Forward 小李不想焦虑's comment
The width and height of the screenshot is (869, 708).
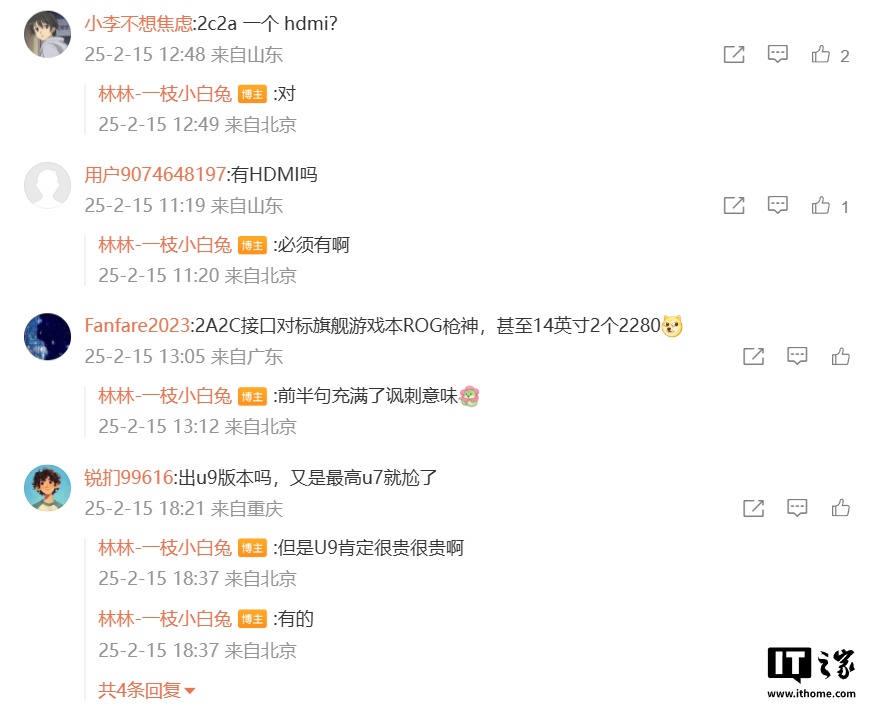point(733,55)
